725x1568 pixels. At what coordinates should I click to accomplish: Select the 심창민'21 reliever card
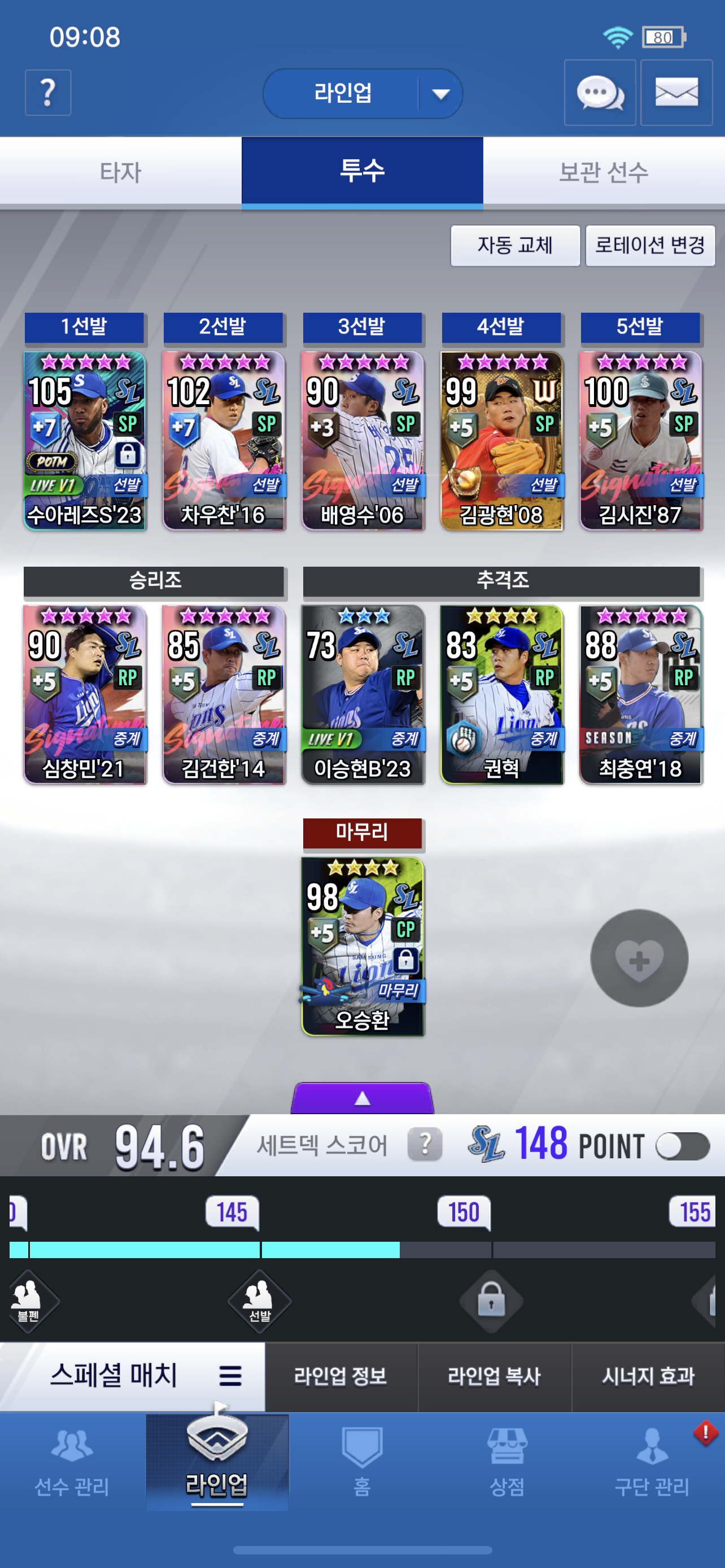[85, 694]
